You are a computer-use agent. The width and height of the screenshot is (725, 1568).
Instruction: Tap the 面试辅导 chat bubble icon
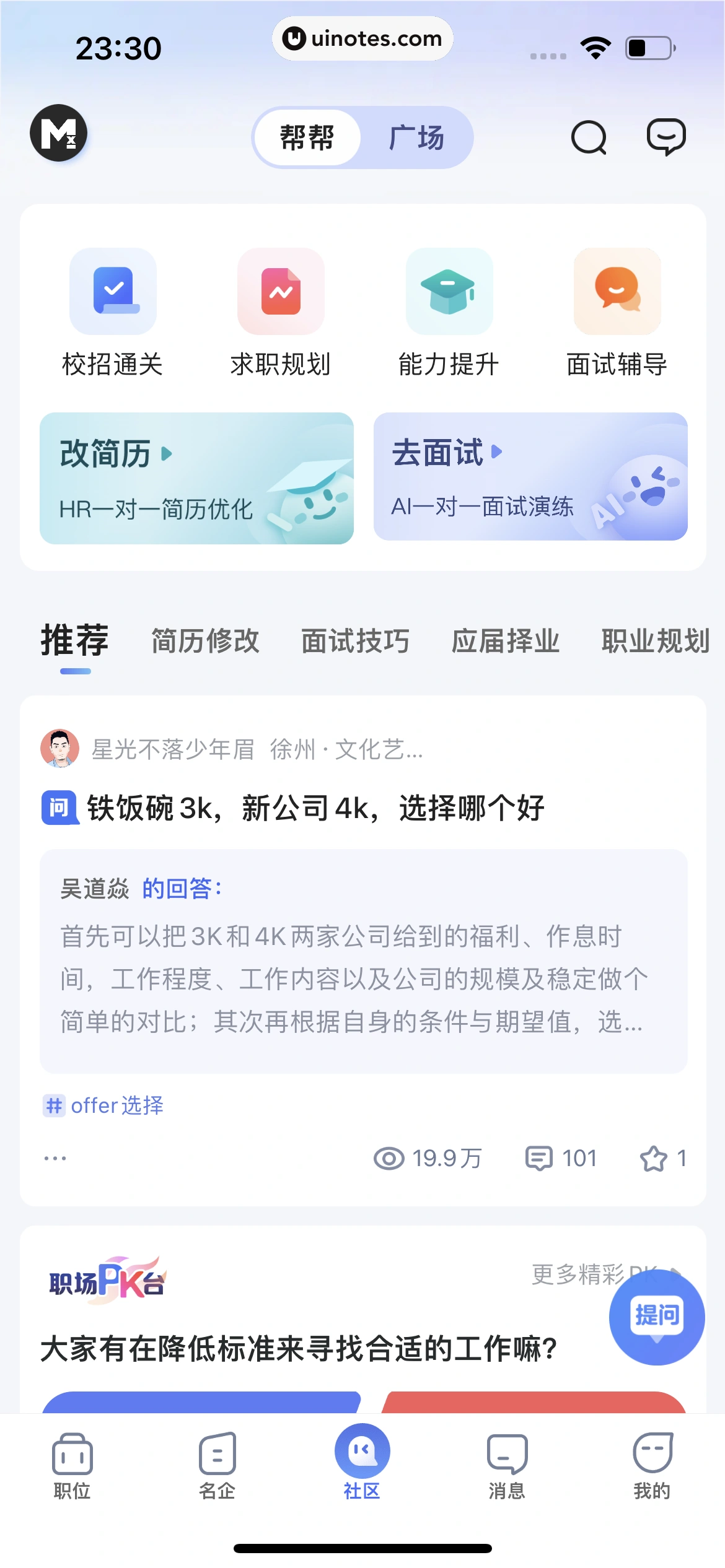coord(617,291)
